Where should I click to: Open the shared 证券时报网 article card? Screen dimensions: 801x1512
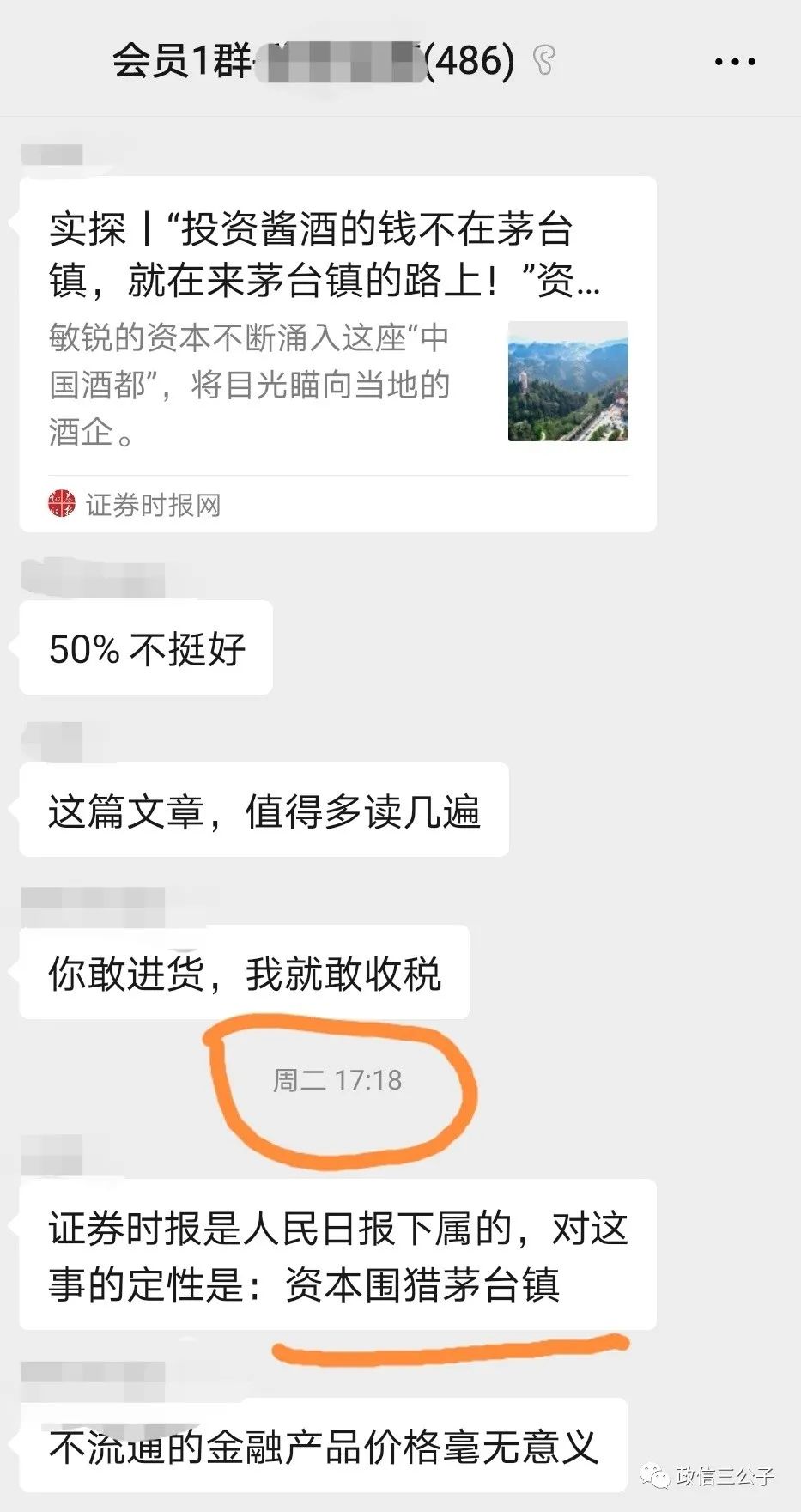pyautogui.click(x=337, y=354)
